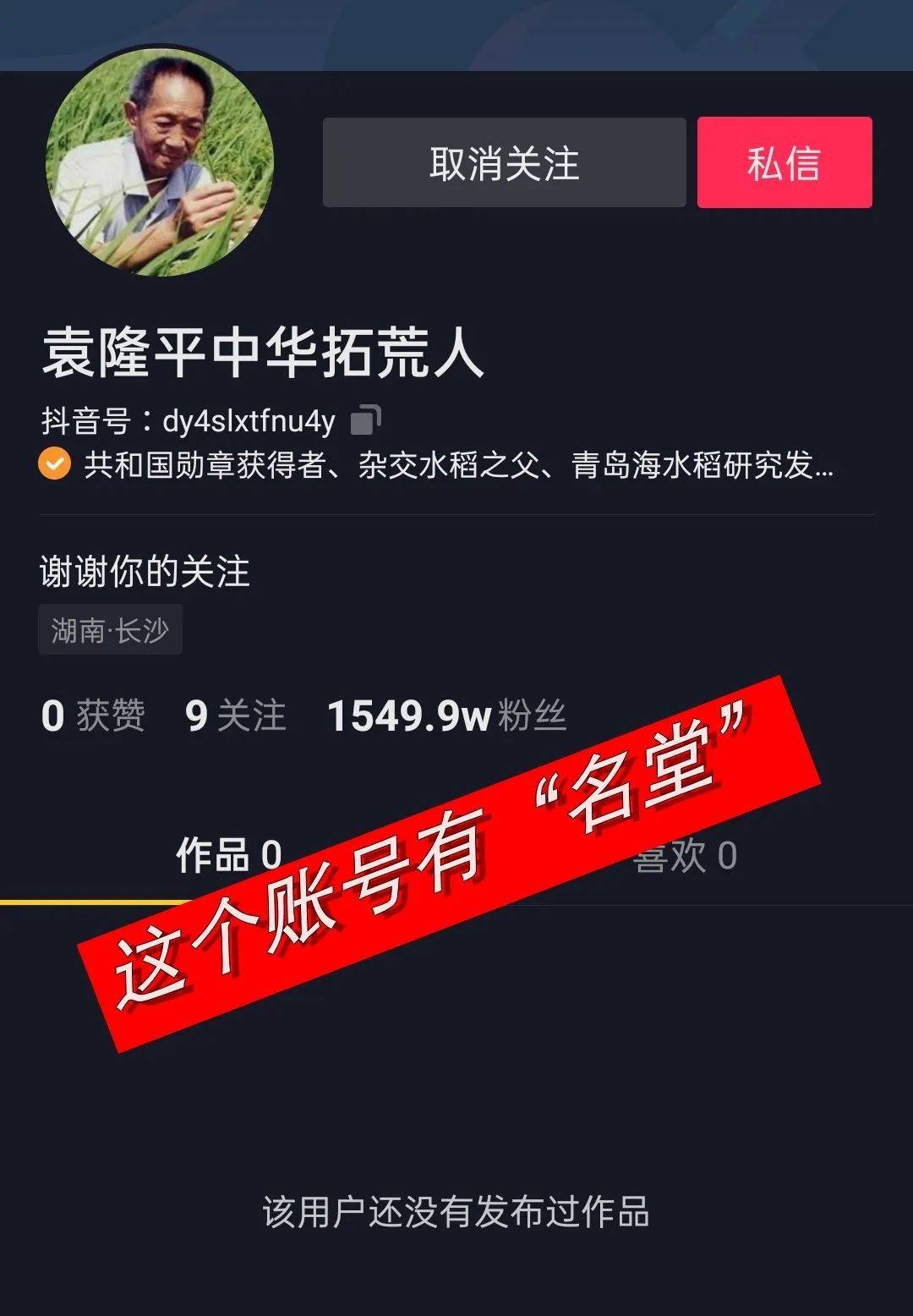Open the 1549.9w 粉丝 followers list
This screenshot has width=913, height=1316.
(446, 716)
